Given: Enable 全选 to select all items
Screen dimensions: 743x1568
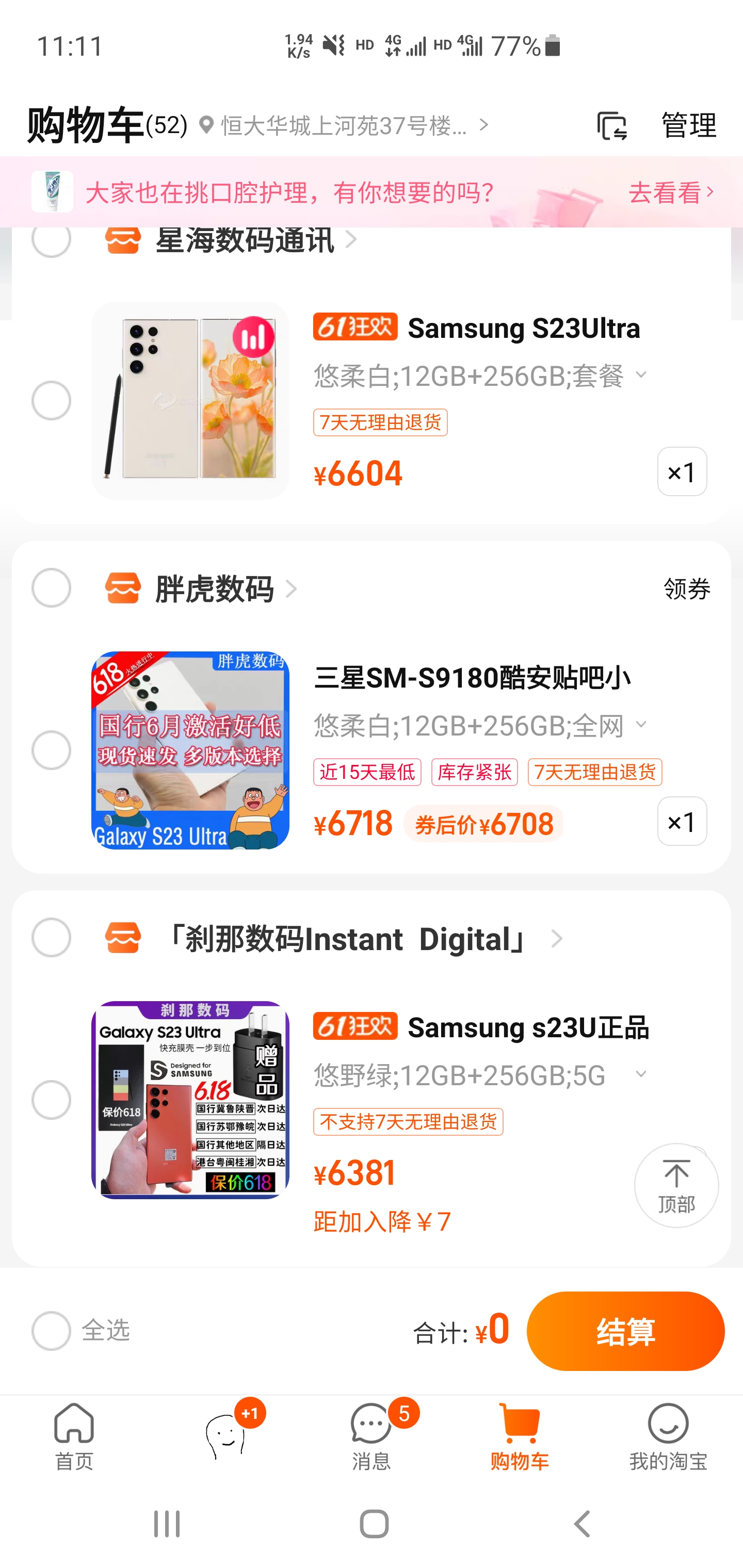Looking at the screenshot, I should tap(52, 1331).
